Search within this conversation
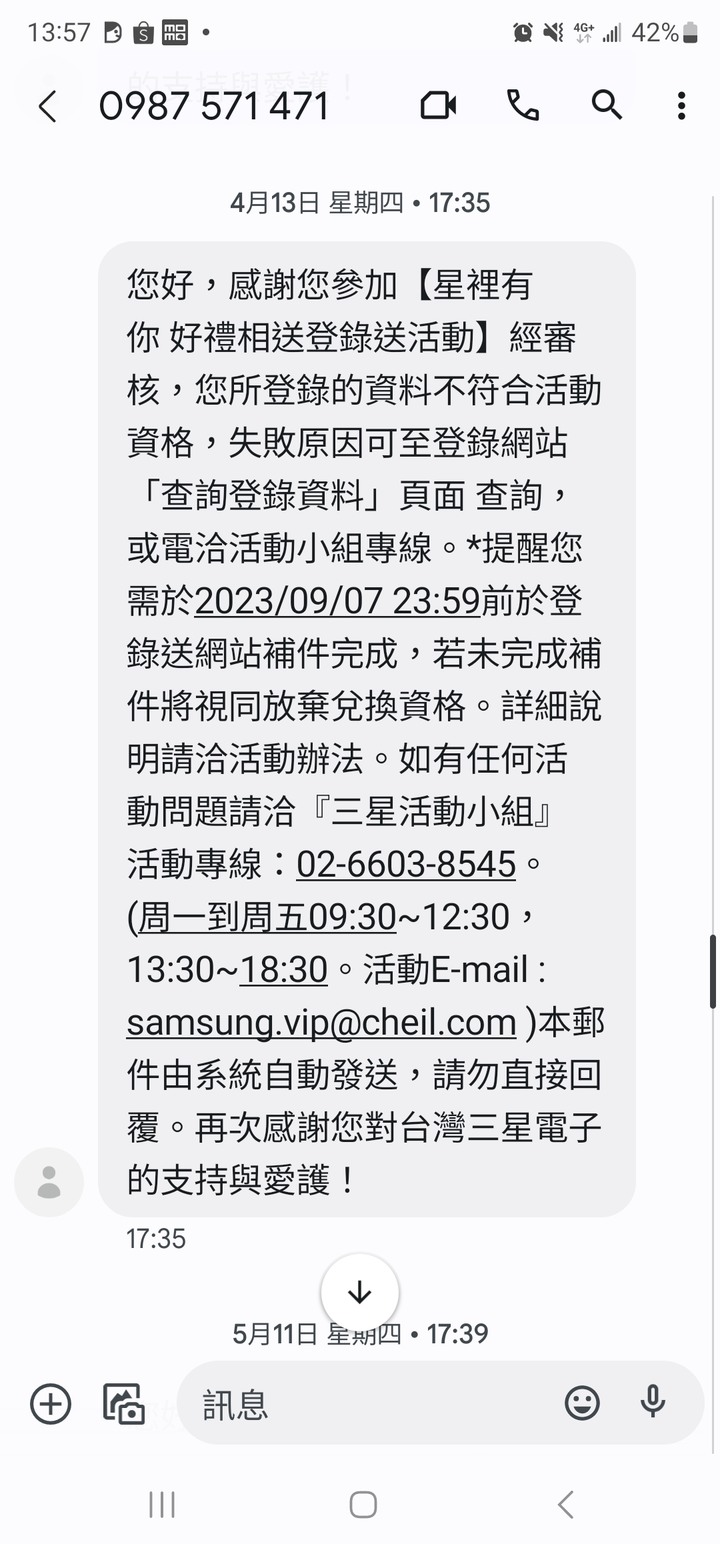 pyautogui.click(x=606, y=105)
